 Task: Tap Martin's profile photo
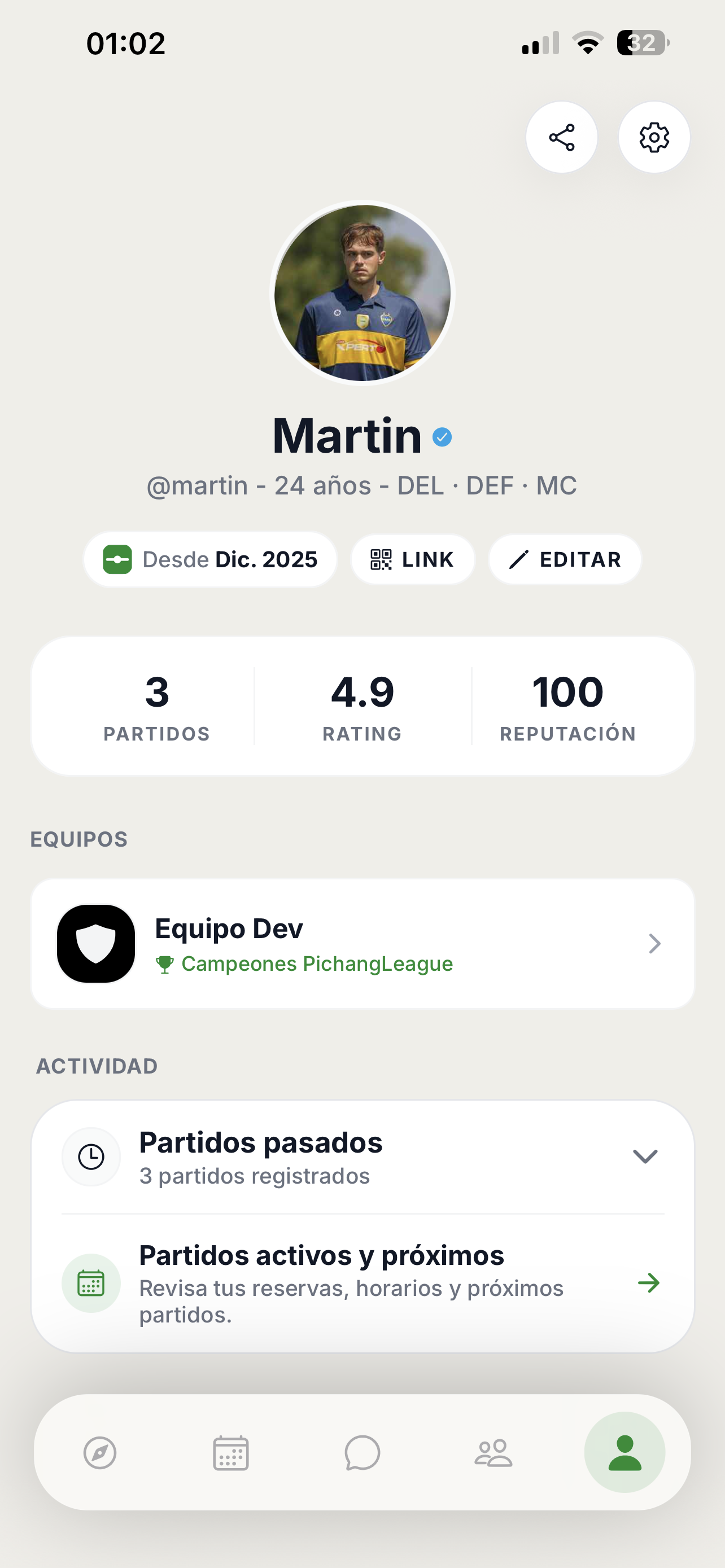tap(362, 293)
